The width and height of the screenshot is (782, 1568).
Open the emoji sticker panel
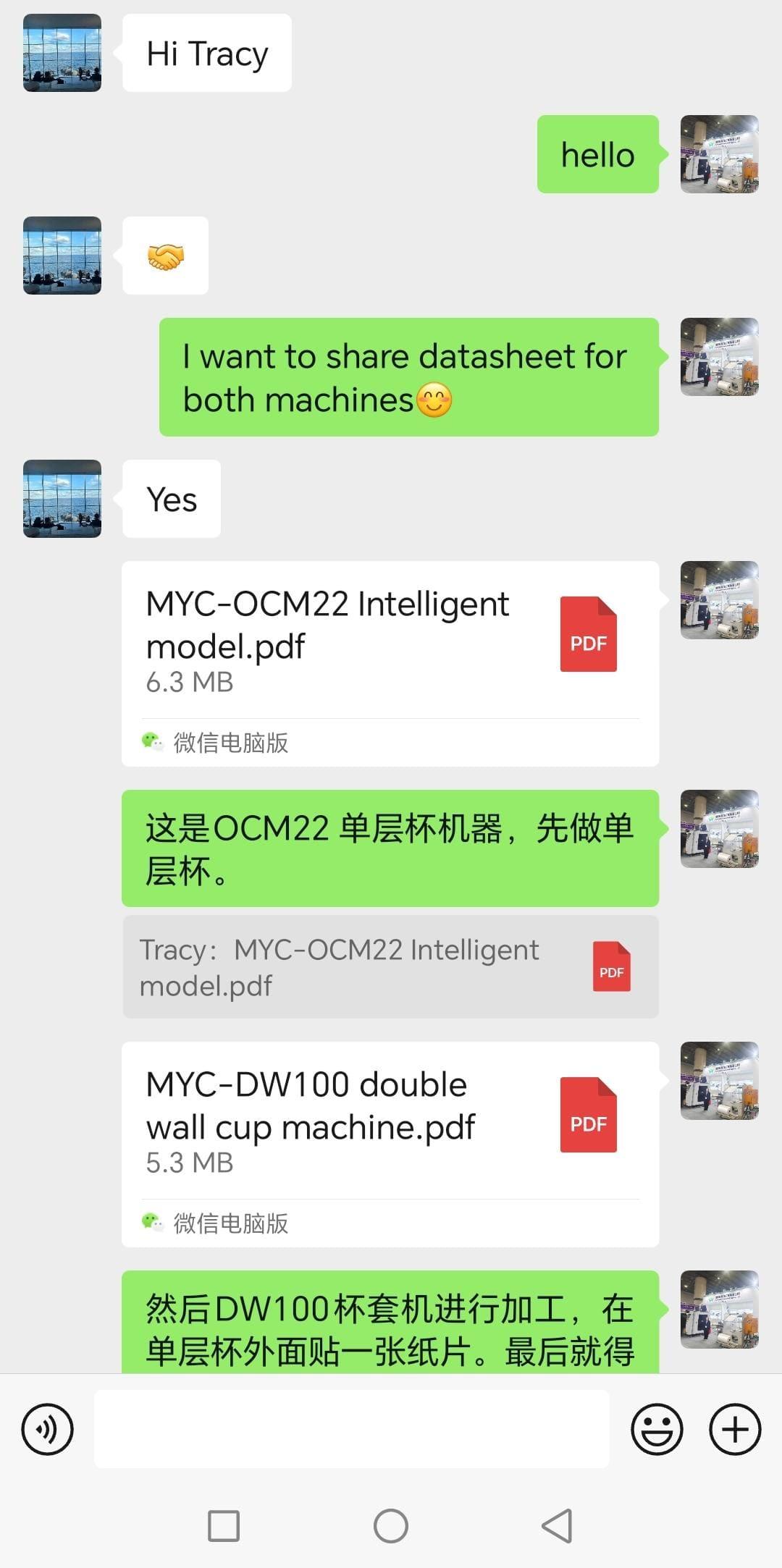coord(657,1429)
